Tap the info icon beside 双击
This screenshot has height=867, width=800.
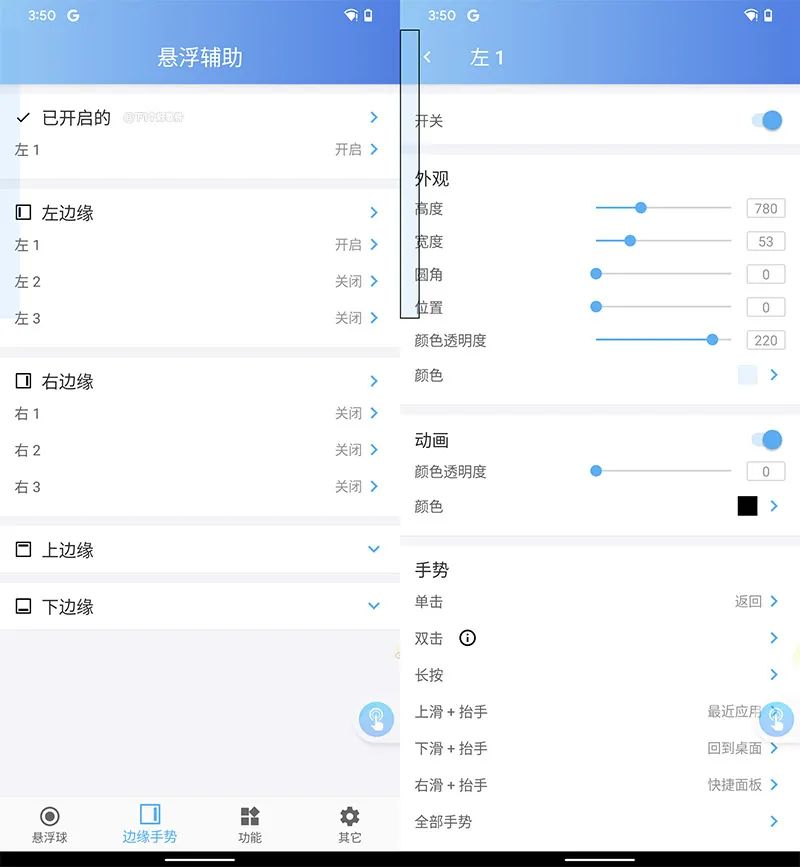click(x=467, y=638)
